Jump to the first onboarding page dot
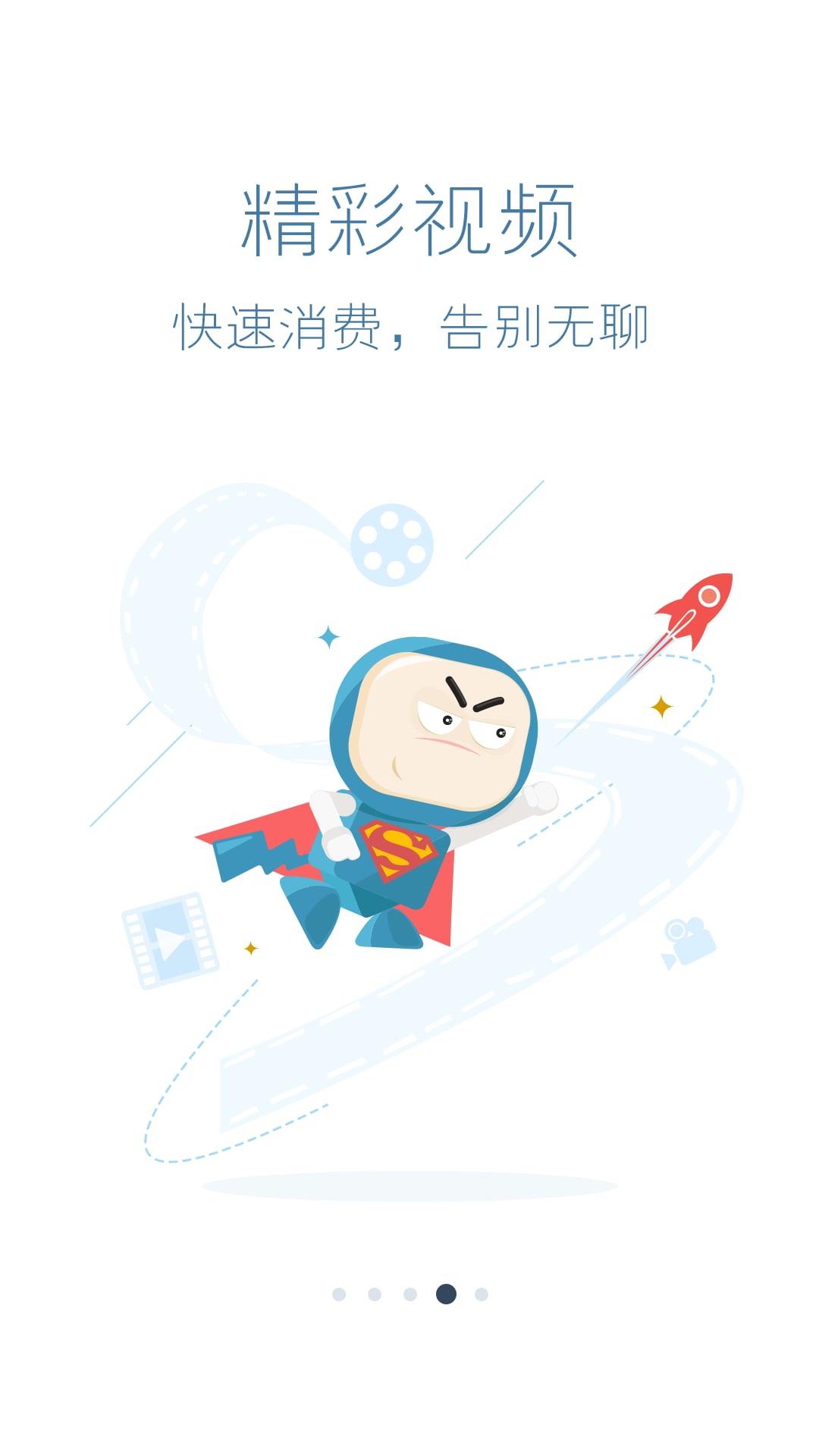819x1456 pixels. click(x=339, y=1294)
